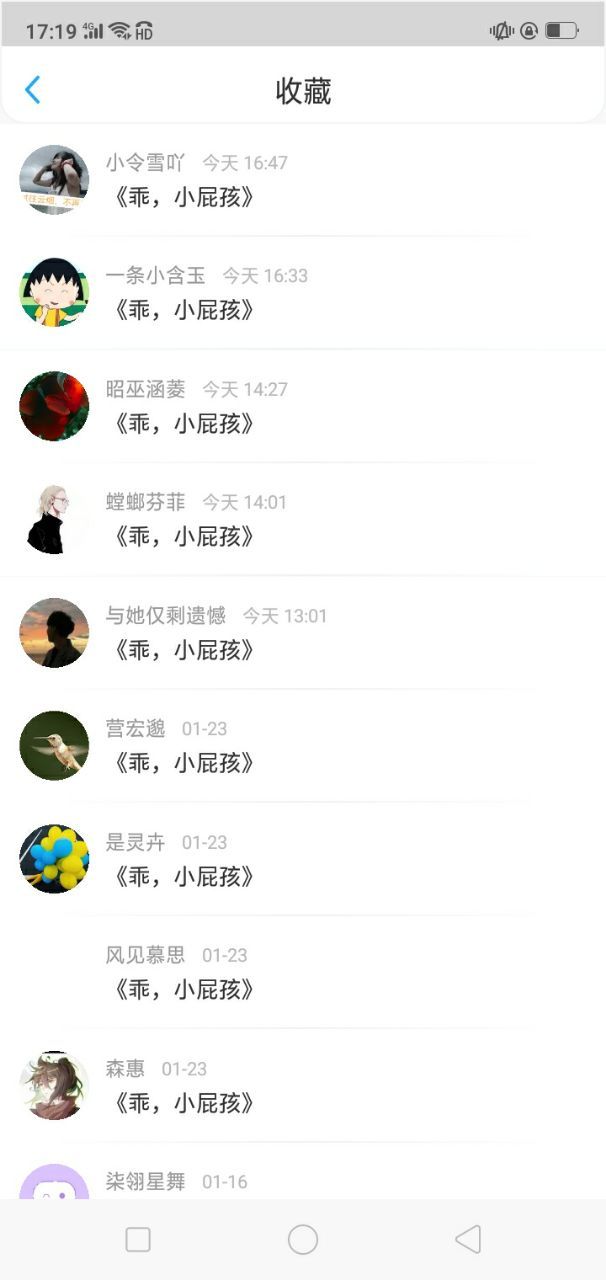Open the entry by 风见慕思
This screenshot has width=606, height=1280.
300,972
